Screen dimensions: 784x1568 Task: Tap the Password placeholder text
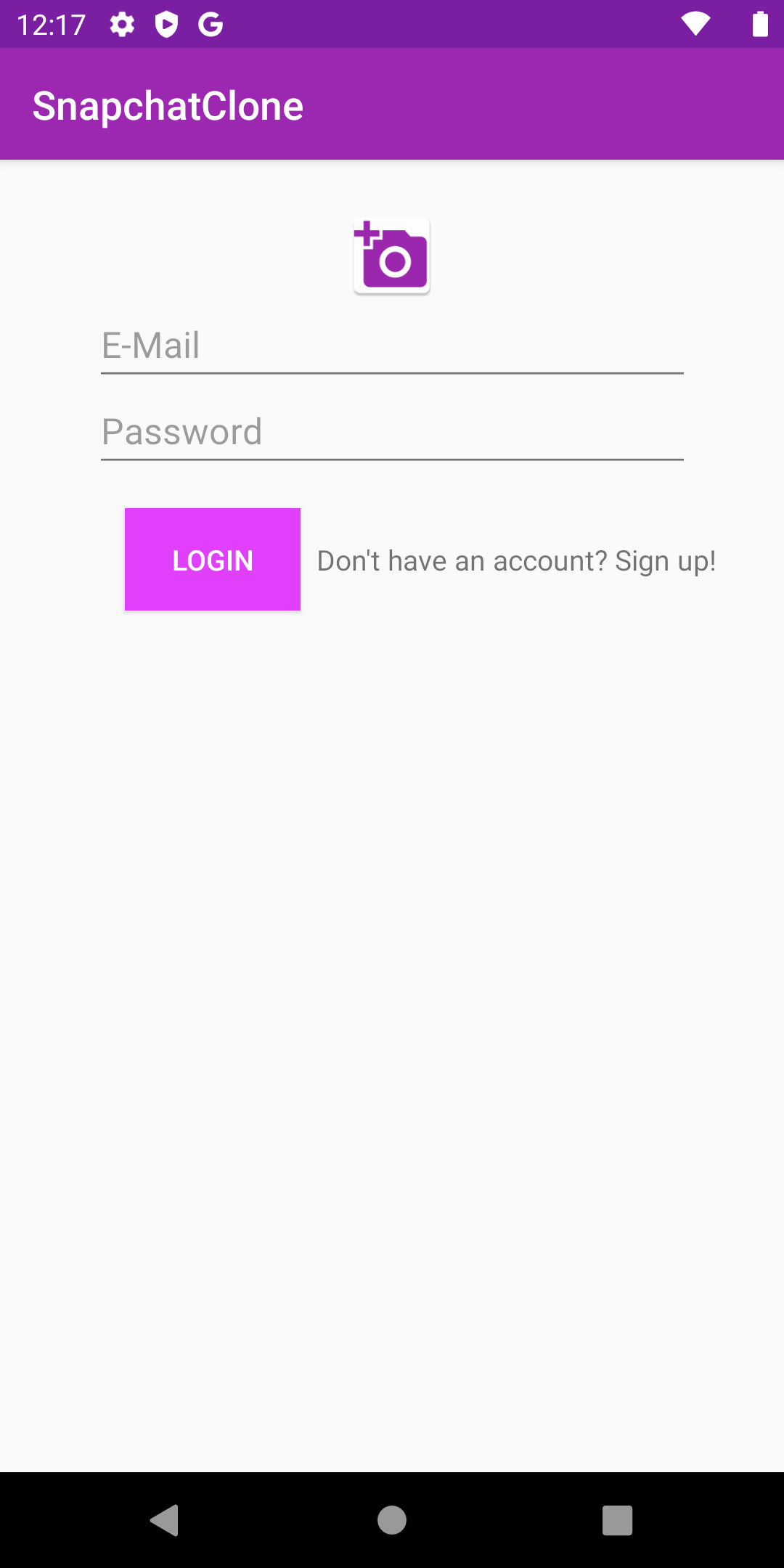181,431
